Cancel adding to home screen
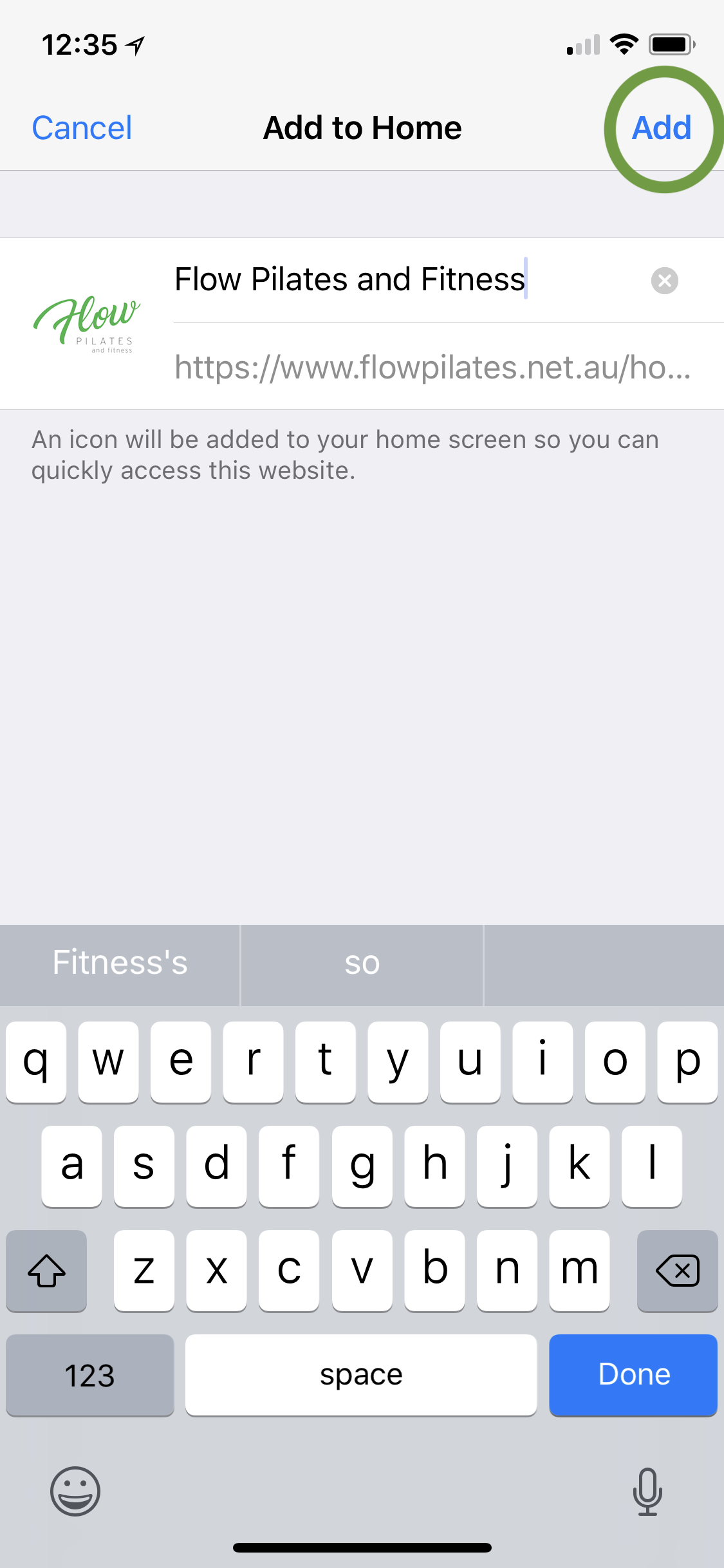The image size is (724, 1568). pos(82,128)
